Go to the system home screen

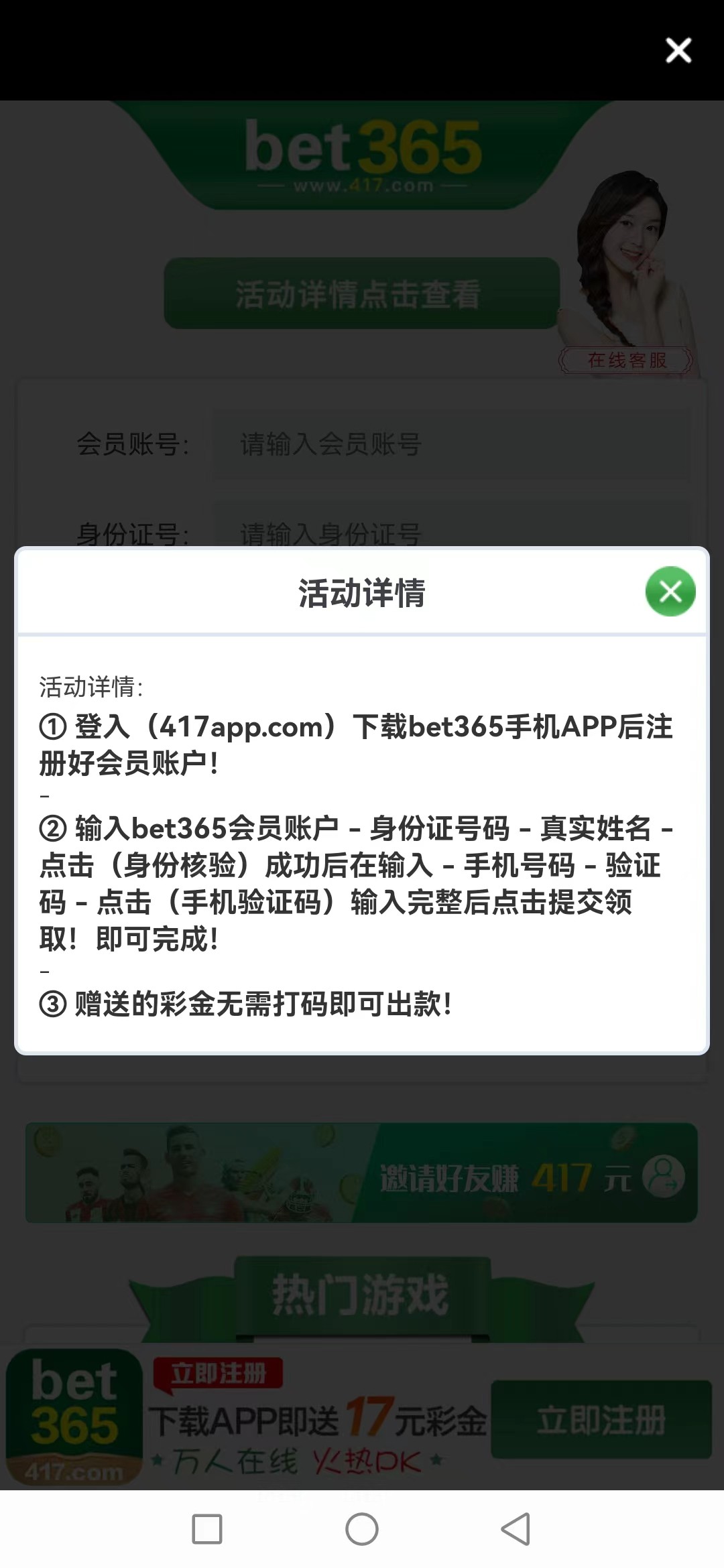(362, 1529)
